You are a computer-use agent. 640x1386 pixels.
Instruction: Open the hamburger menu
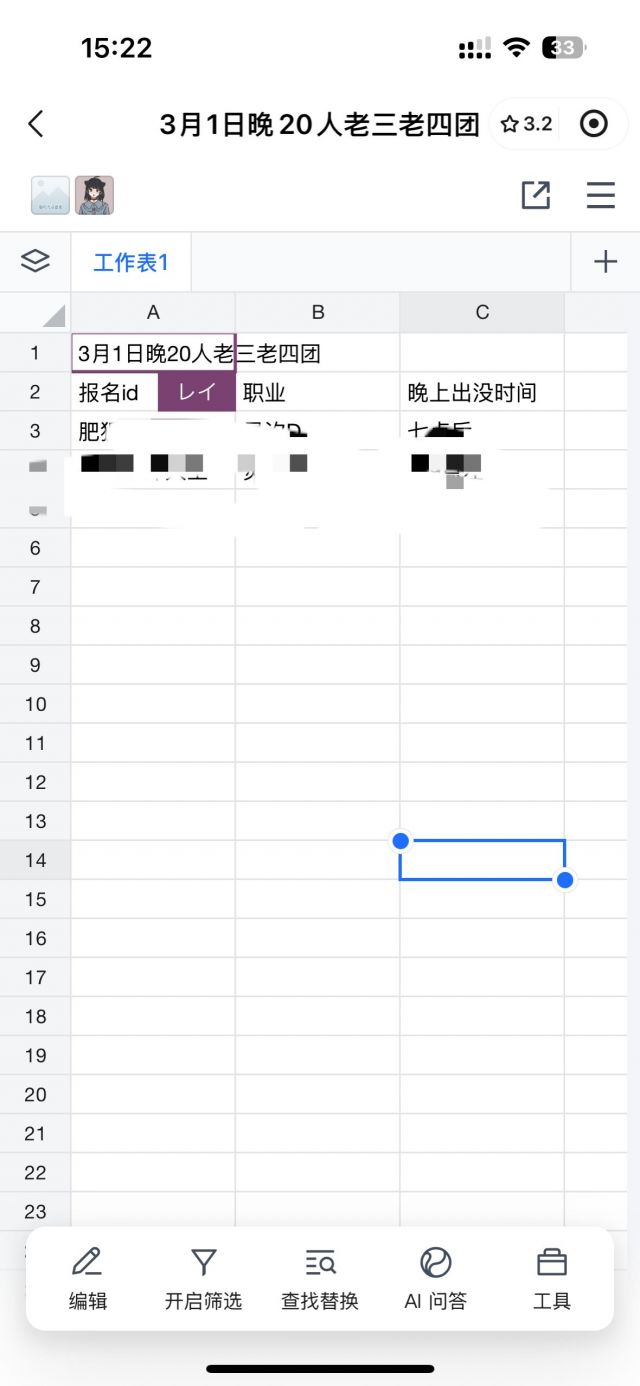coord(601,195)
